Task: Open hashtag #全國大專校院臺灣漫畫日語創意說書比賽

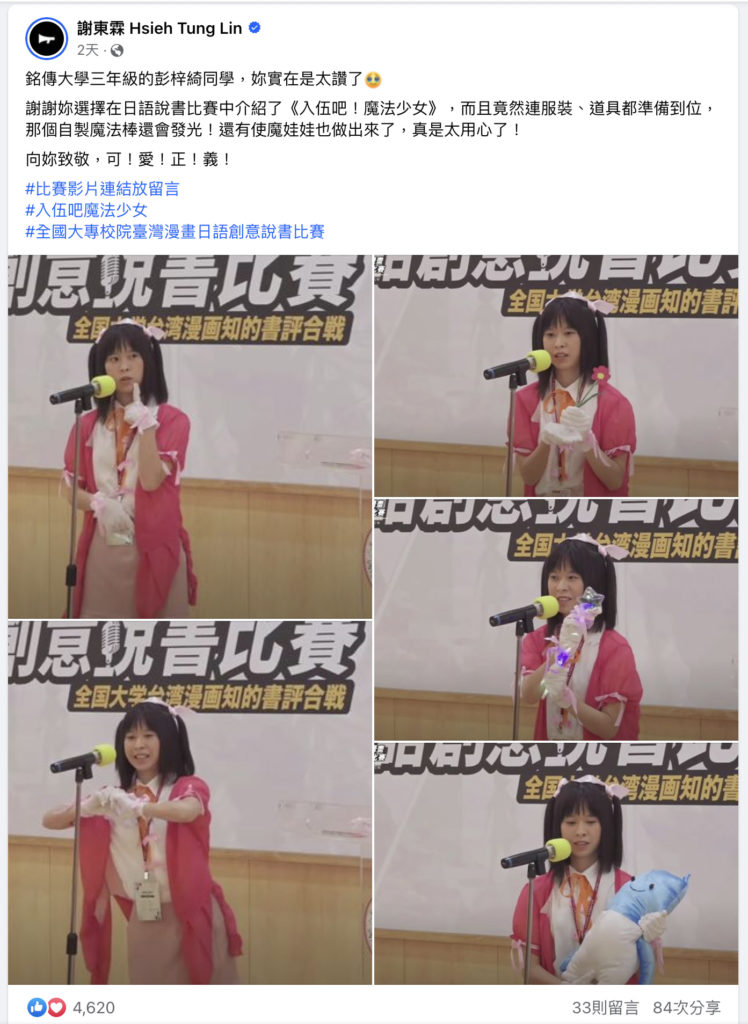Action: tap(174, 231)
